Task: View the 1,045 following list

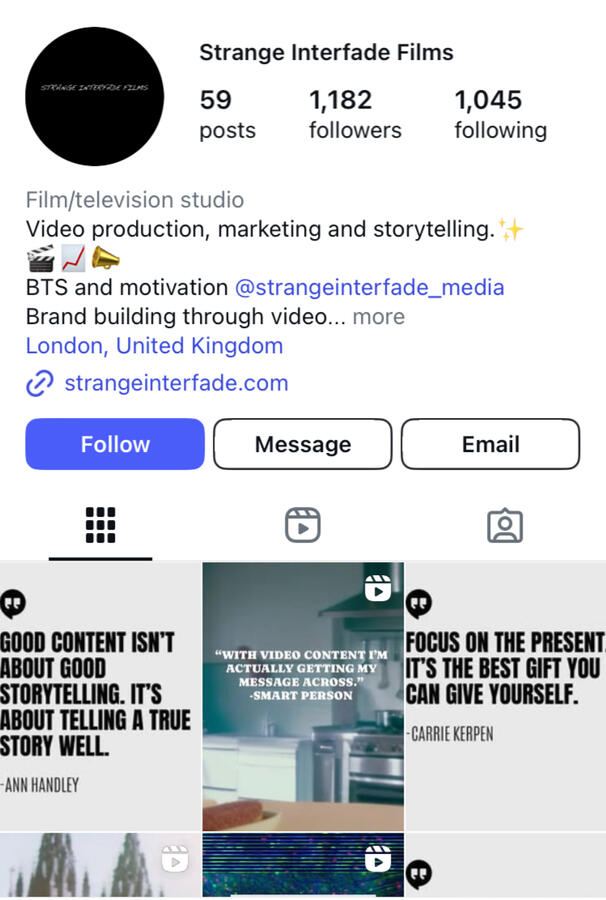Action: (x=500, y=115)
